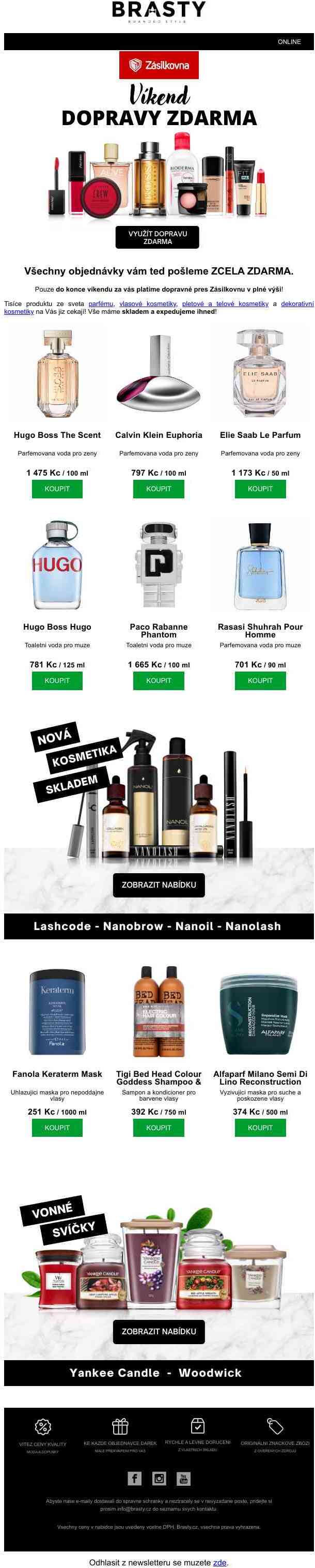The image size is (315, 1568).
Task: Open the Instagram icon in footer
Action: (x=159, y=1479)
